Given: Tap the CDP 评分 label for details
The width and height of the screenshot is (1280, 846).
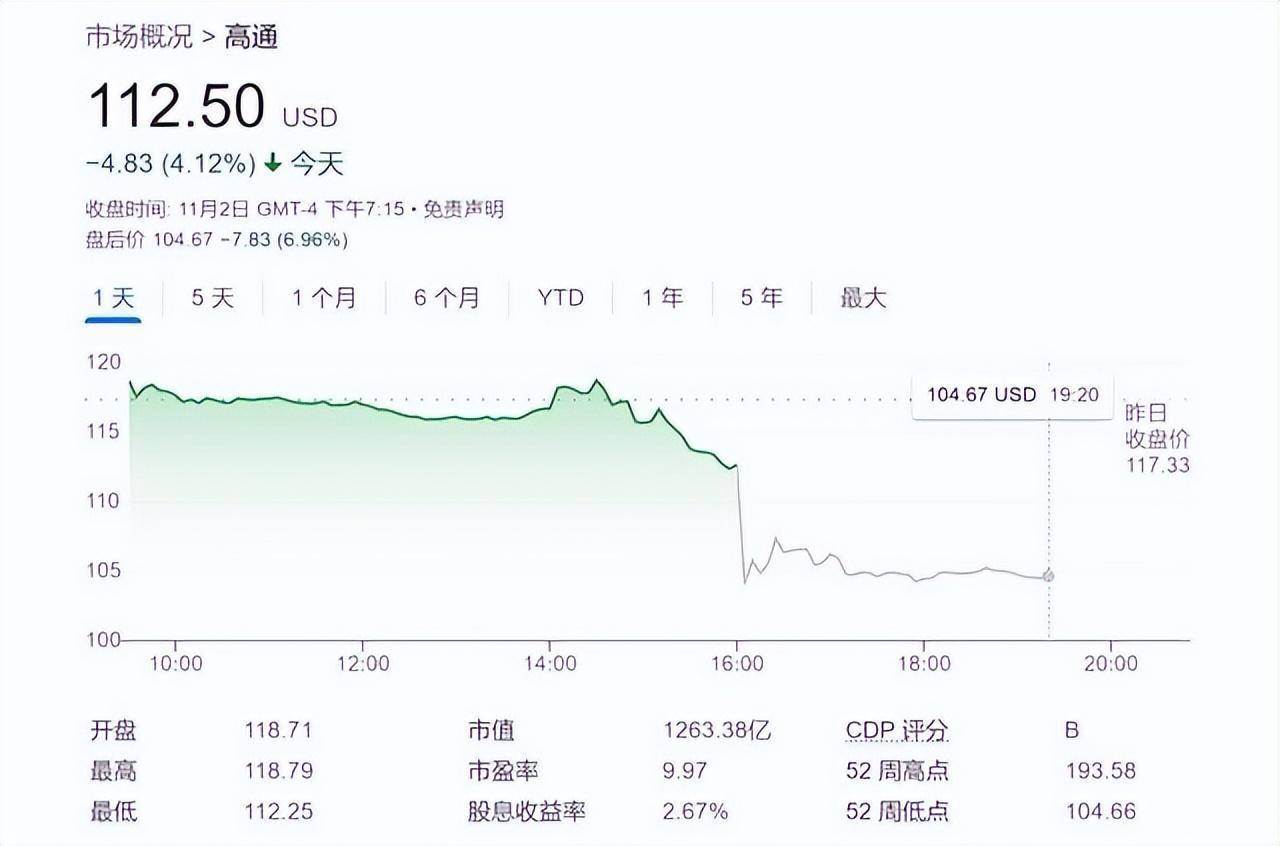Looking at the screenshot, I should pos(896,731).
